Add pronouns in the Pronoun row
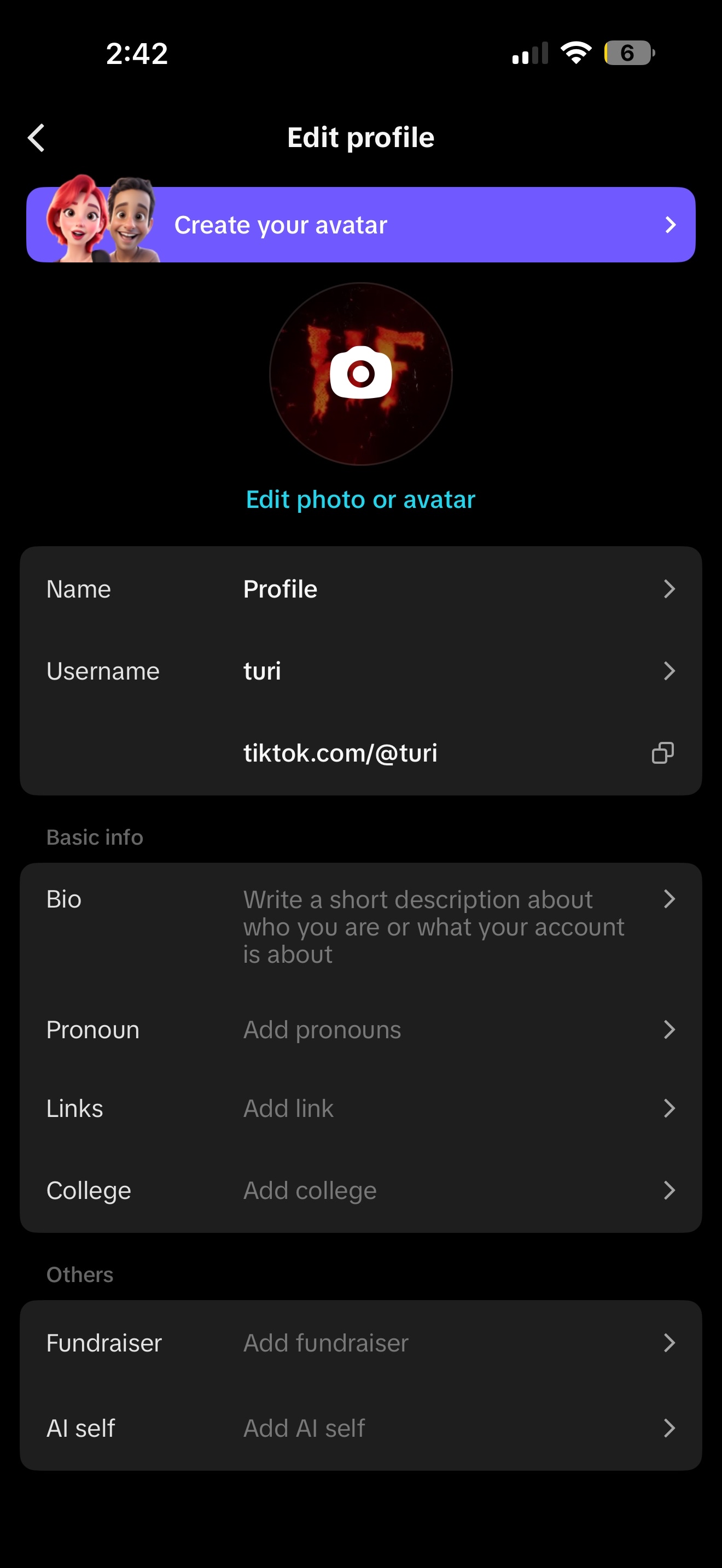 pos(360,1030)
